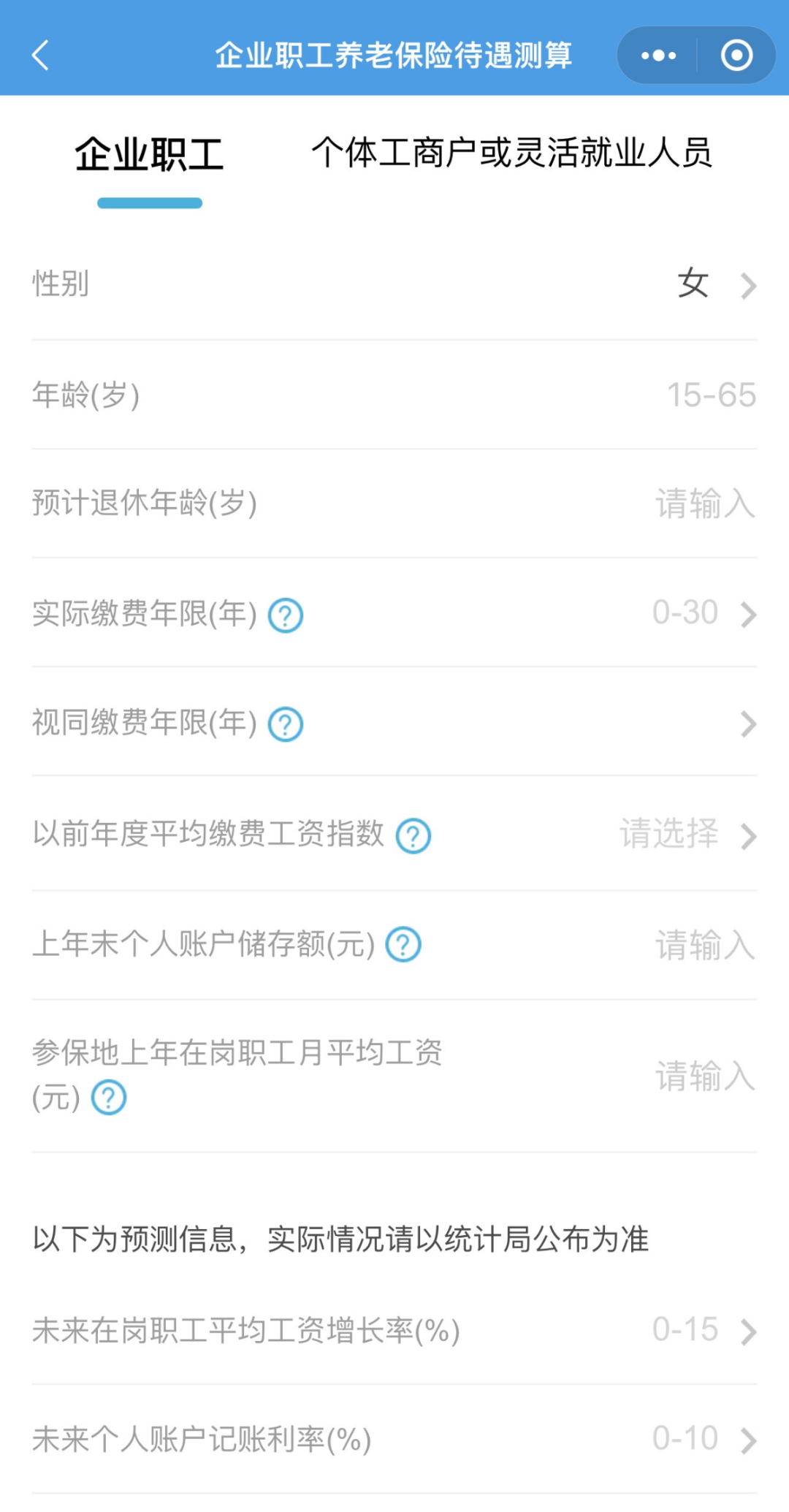789x1512 pixels.
Task: Open help for 在岗职工月平均工资
Action: click(109, 1098)
